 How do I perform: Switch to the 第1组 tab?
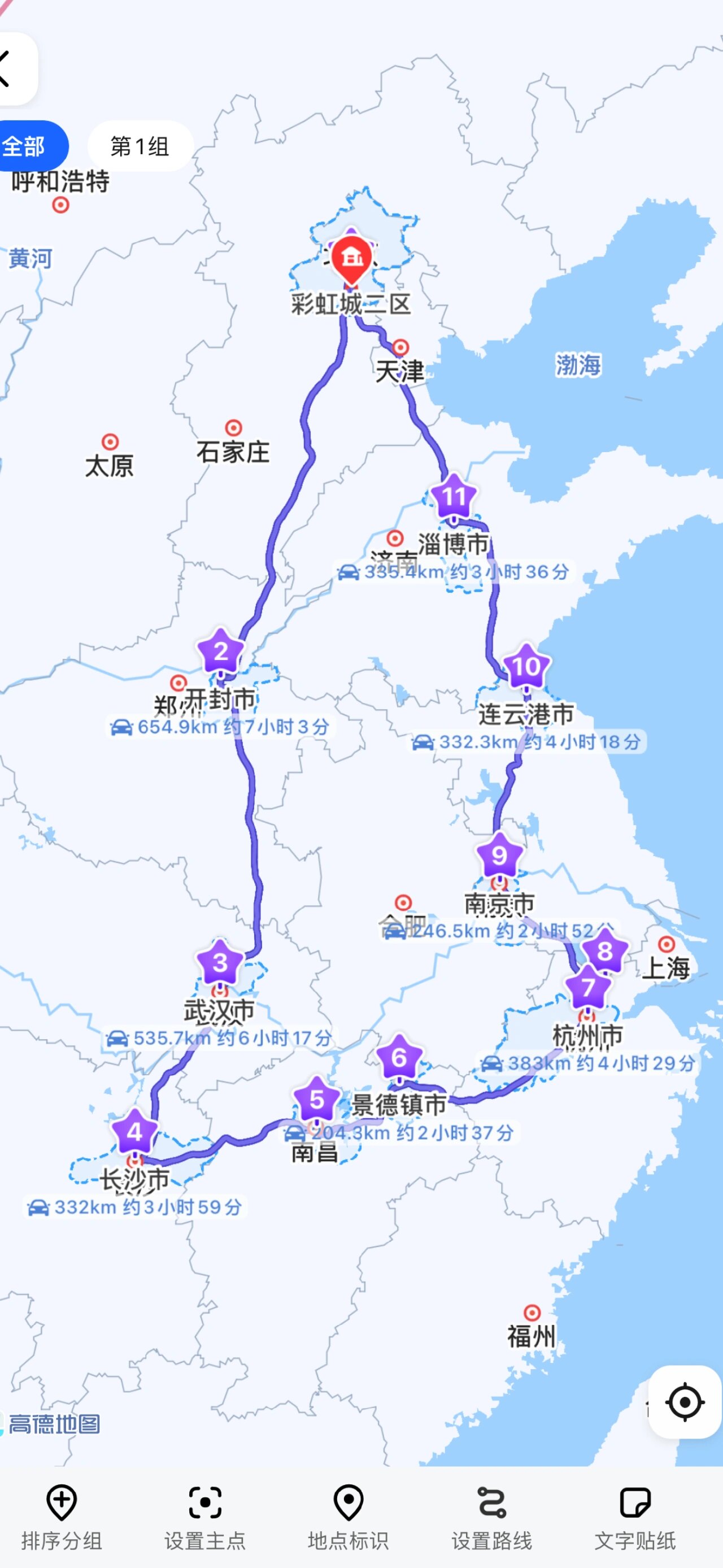pyautogui.click(x=141, y=146)
